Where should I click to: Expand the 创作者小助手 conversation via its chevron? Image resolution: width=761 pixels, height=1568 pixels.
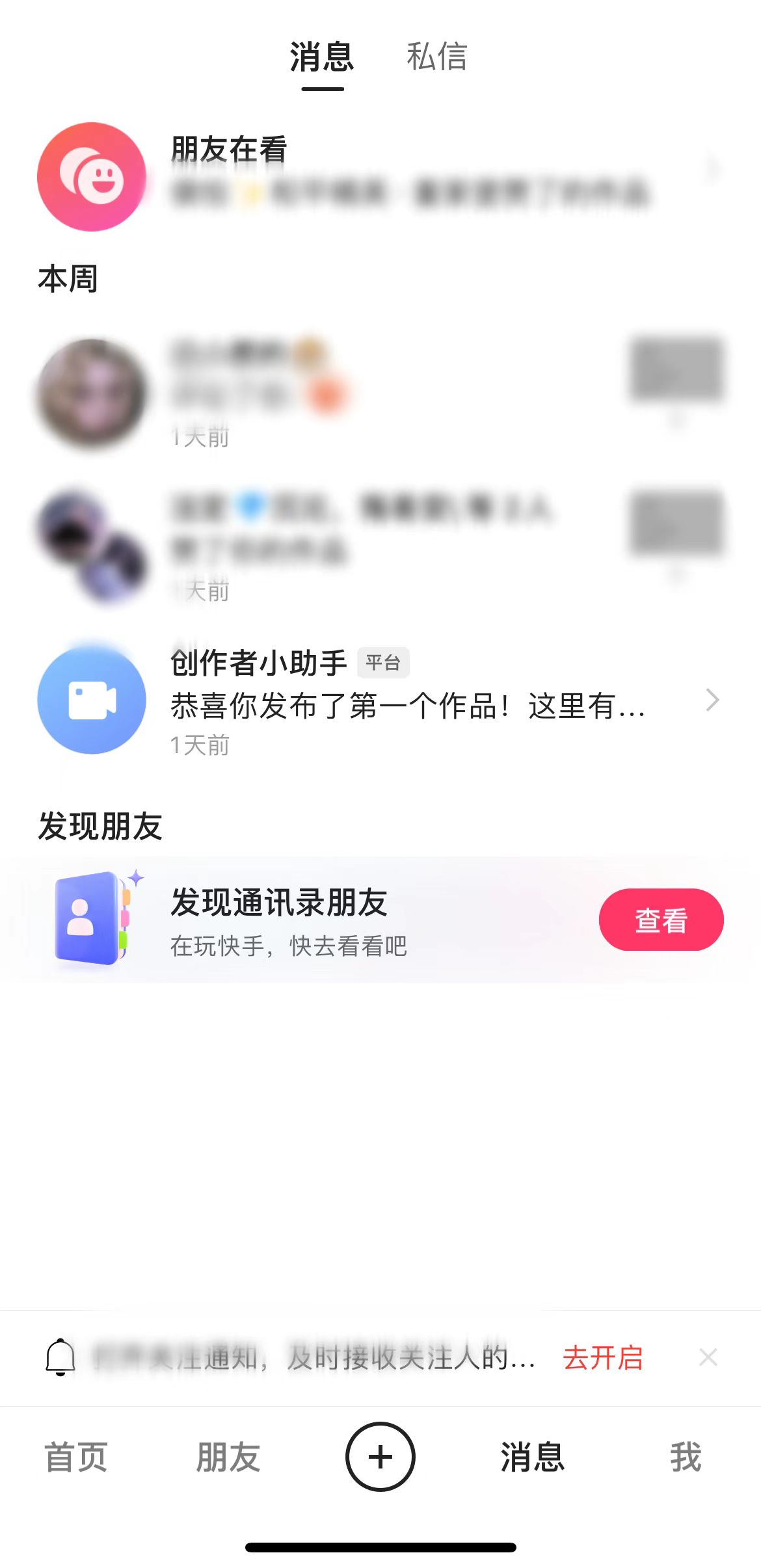[714, 699]
